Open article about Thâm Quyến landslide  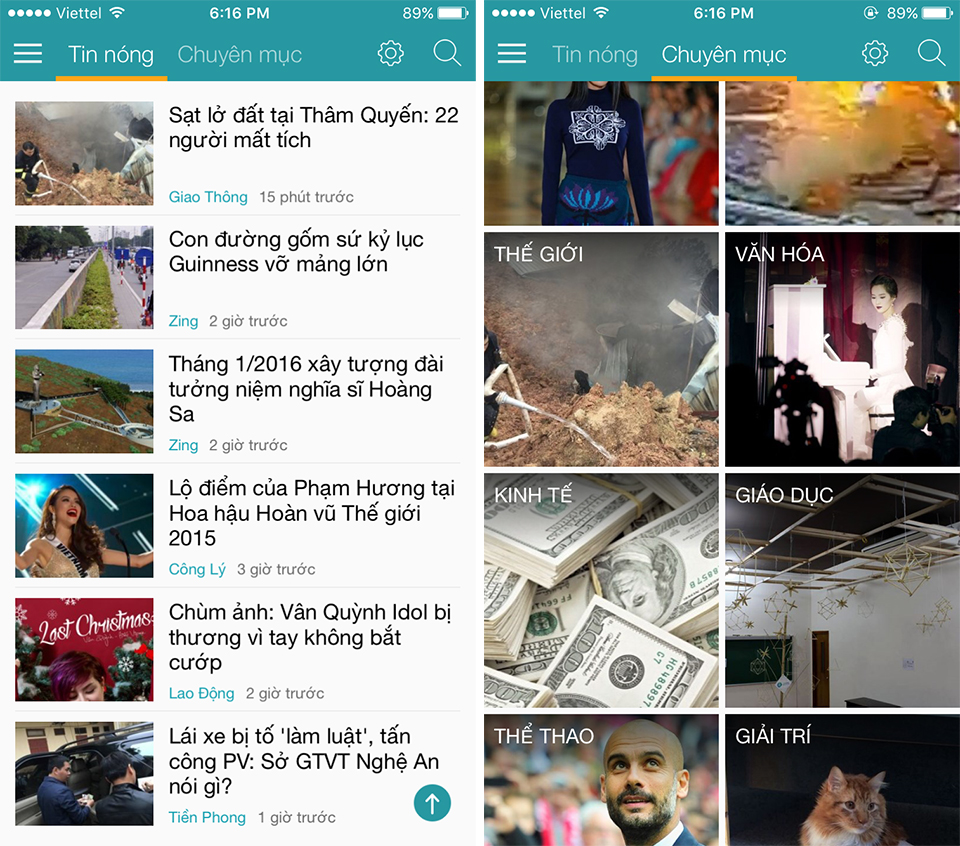coord(313,128)
